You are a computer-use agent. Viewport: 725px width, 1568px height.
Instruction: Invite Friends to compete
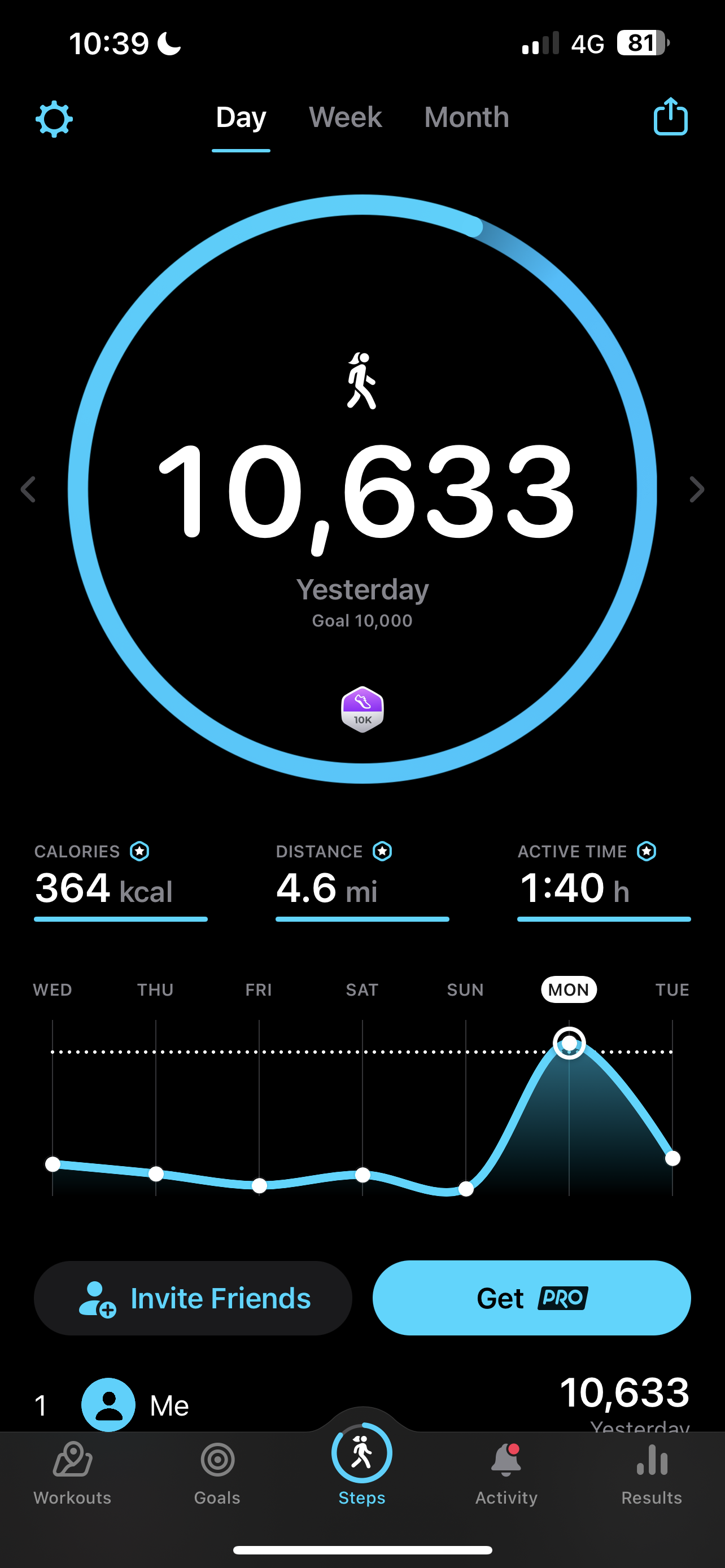click(193, 1298)
